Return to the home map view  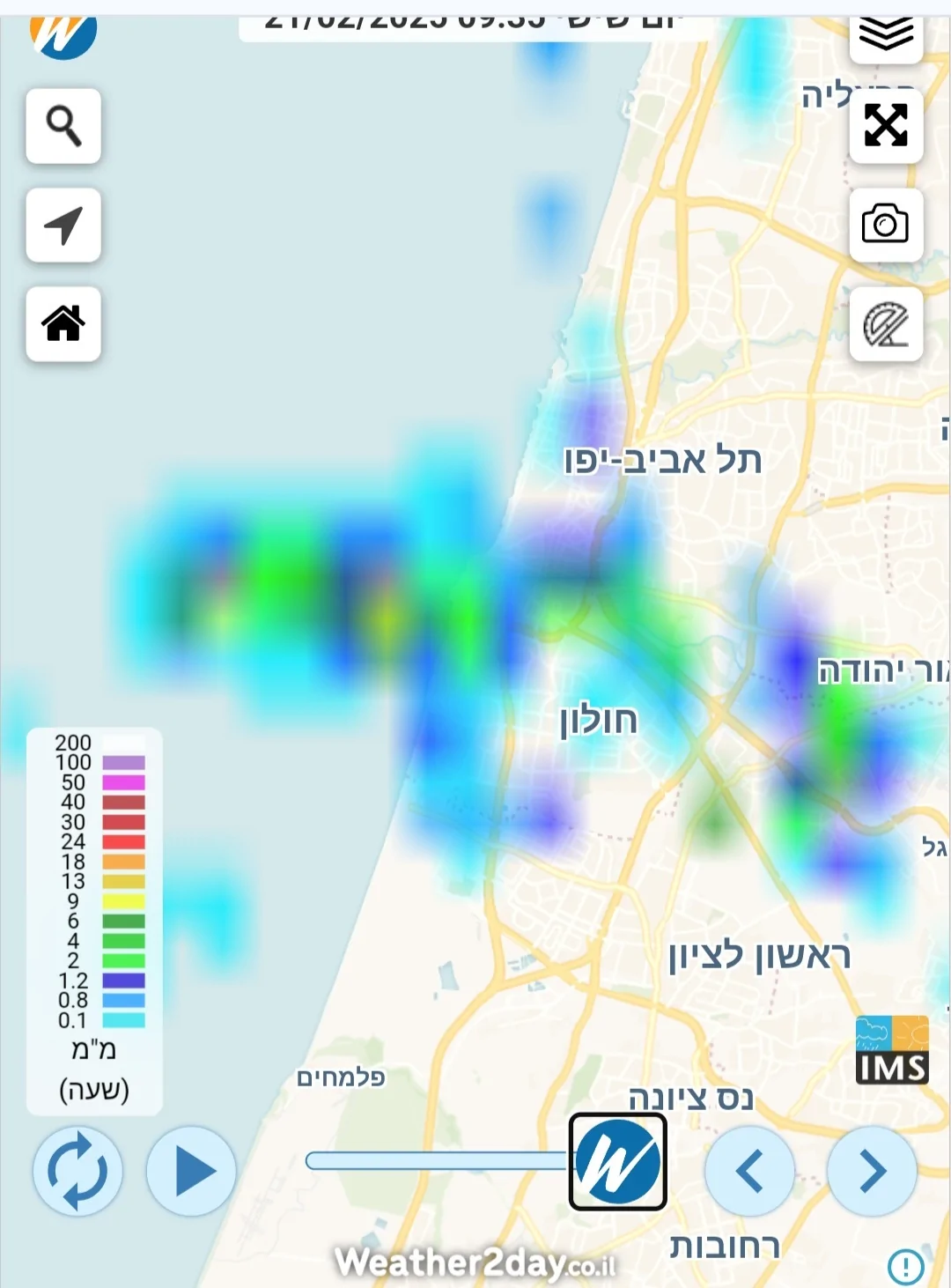click(63, 324)
